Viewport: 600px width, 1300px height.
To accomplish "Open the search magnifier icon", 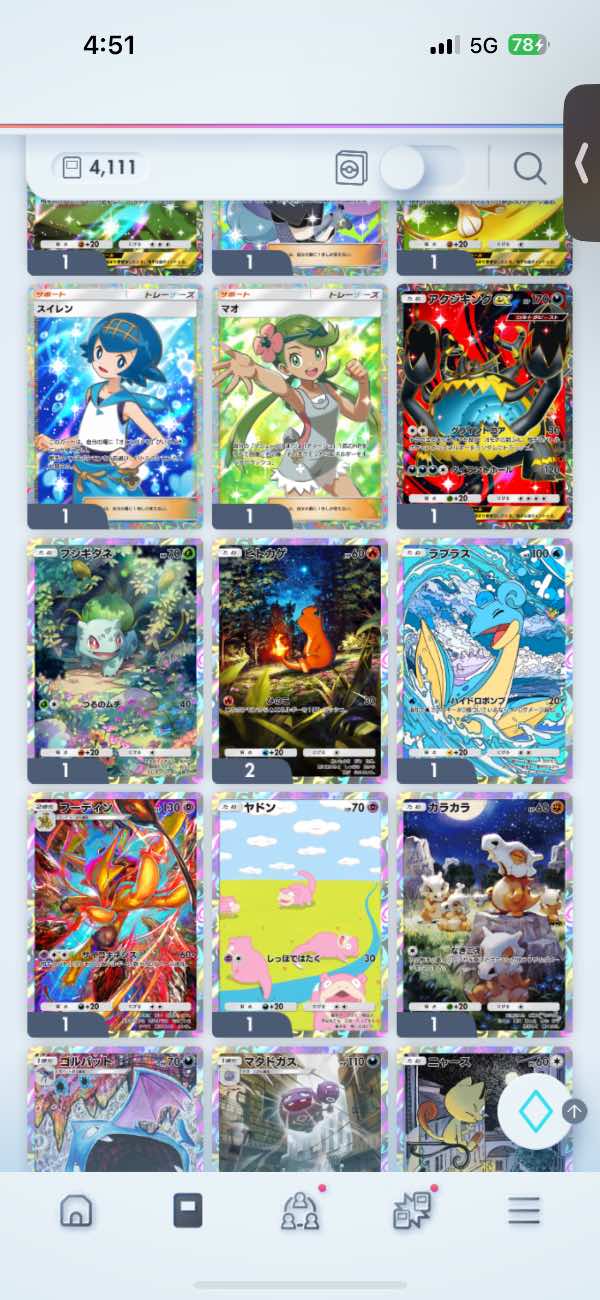I will 530,168.
